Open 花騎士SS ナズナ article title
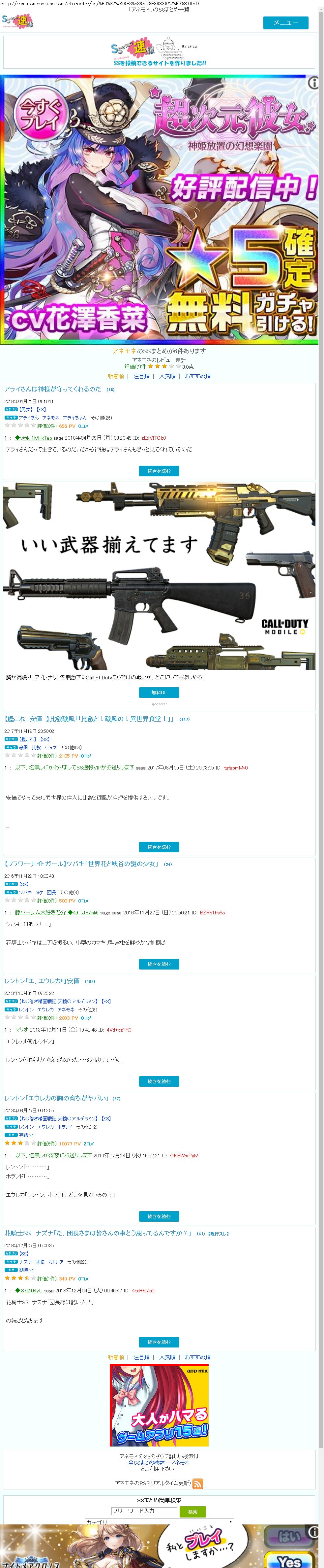 [x=97, y=1234]
